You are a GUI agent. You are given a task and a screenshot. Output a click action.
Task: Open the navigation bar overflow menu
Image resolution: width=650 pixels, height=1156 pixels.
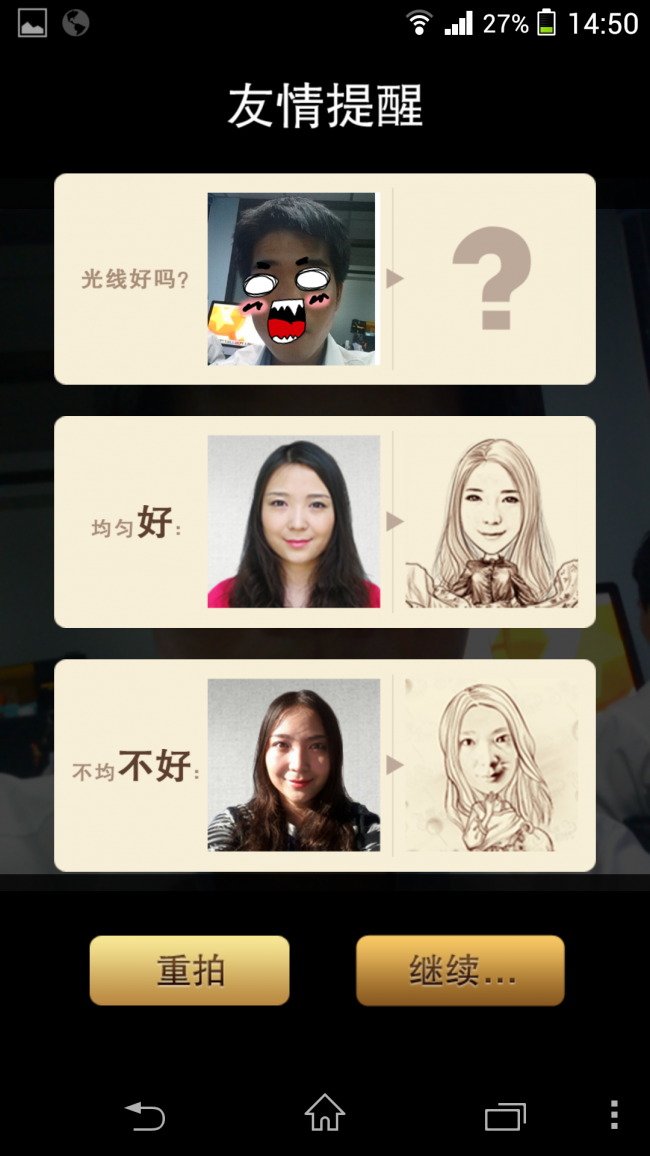tap(614, 1114)
